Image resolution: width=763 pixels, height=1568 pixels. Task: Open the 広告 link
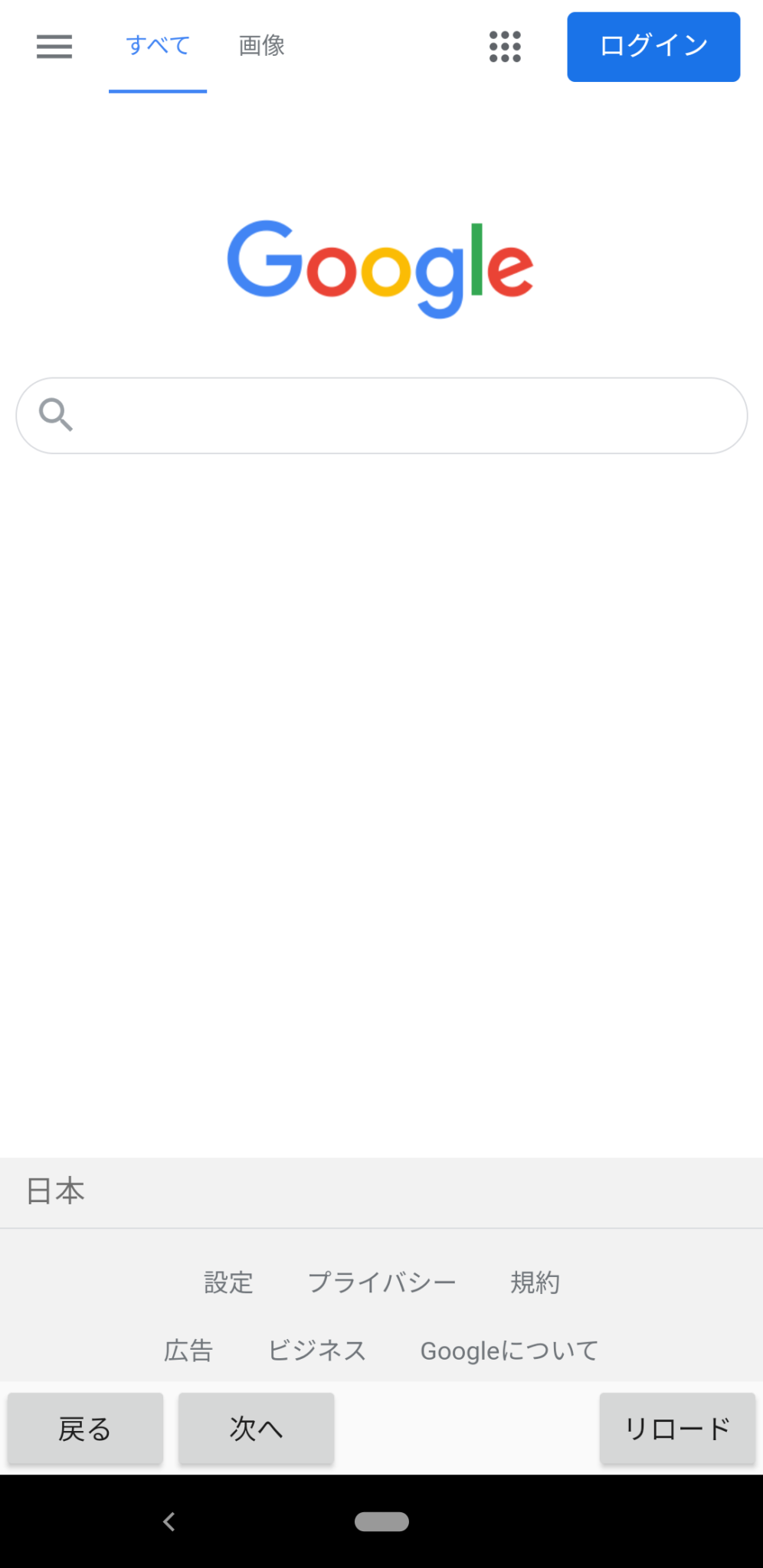point(188,1351)
